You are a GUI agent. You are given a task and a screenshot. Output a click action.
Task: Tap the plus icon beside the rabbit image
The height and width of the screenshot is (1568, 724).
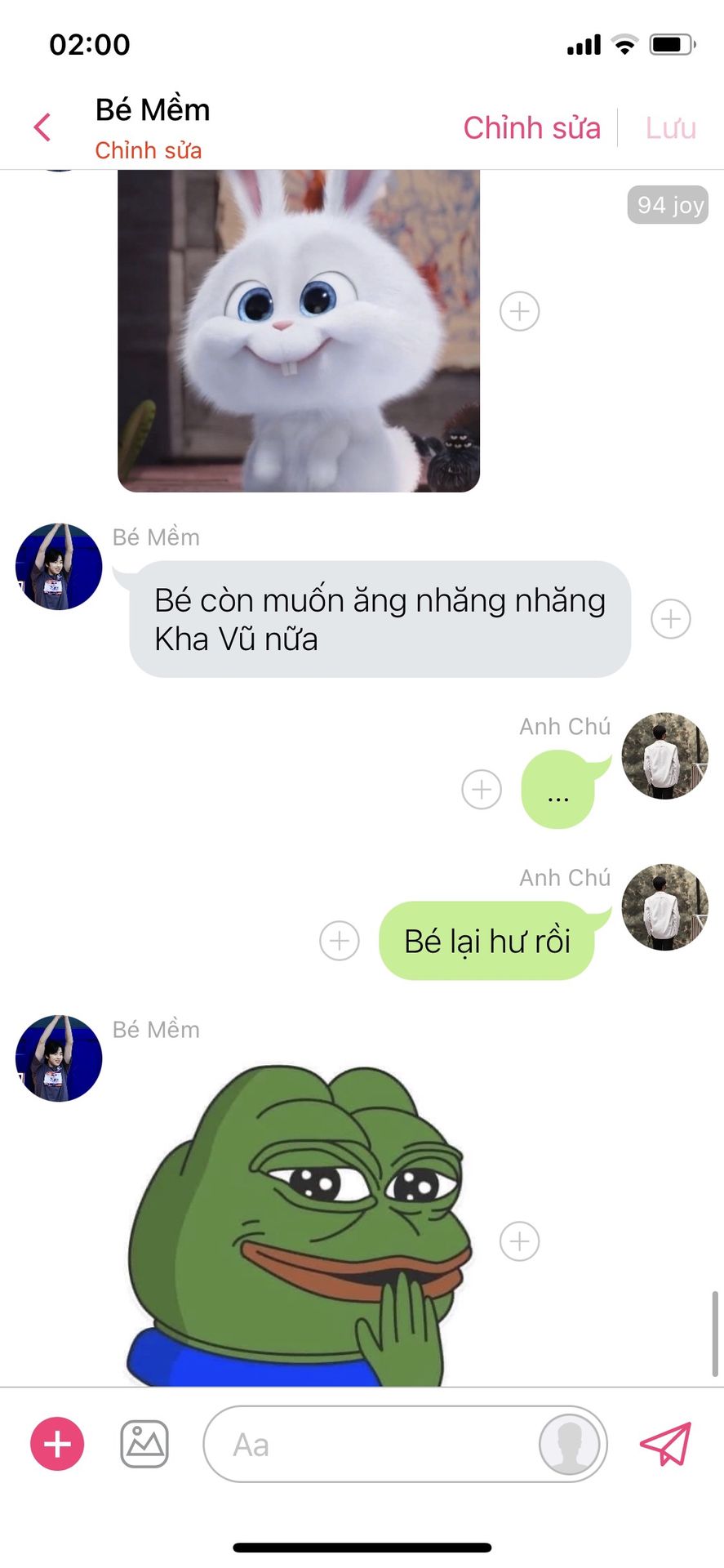tap(520, 311)
